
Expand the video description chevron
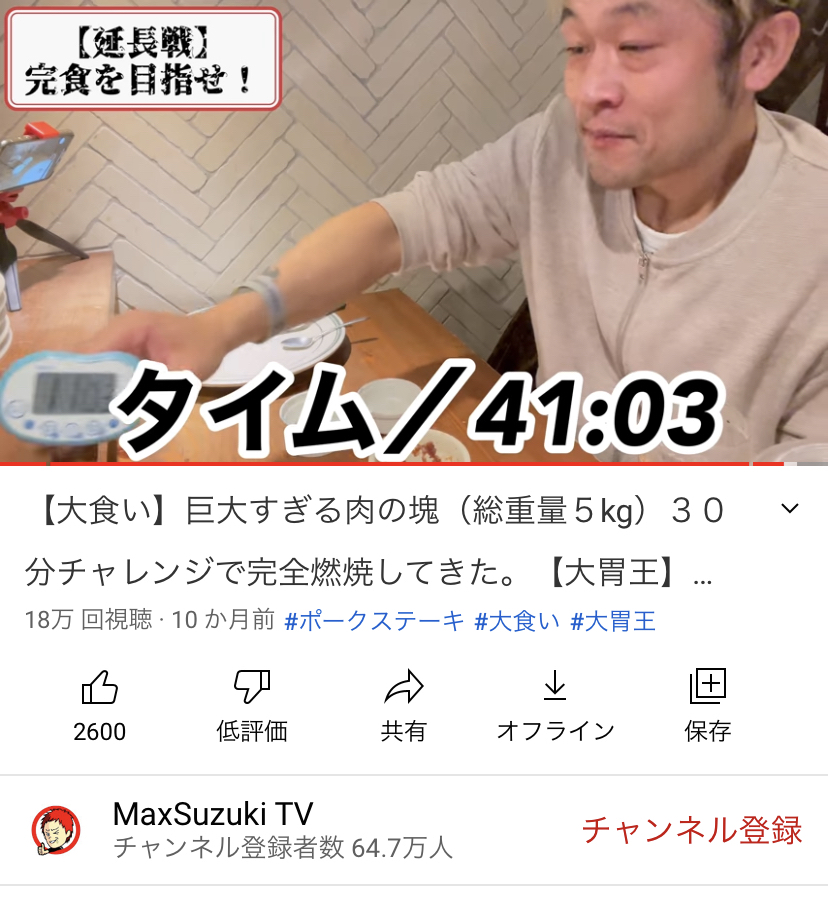tap(789, 509)
